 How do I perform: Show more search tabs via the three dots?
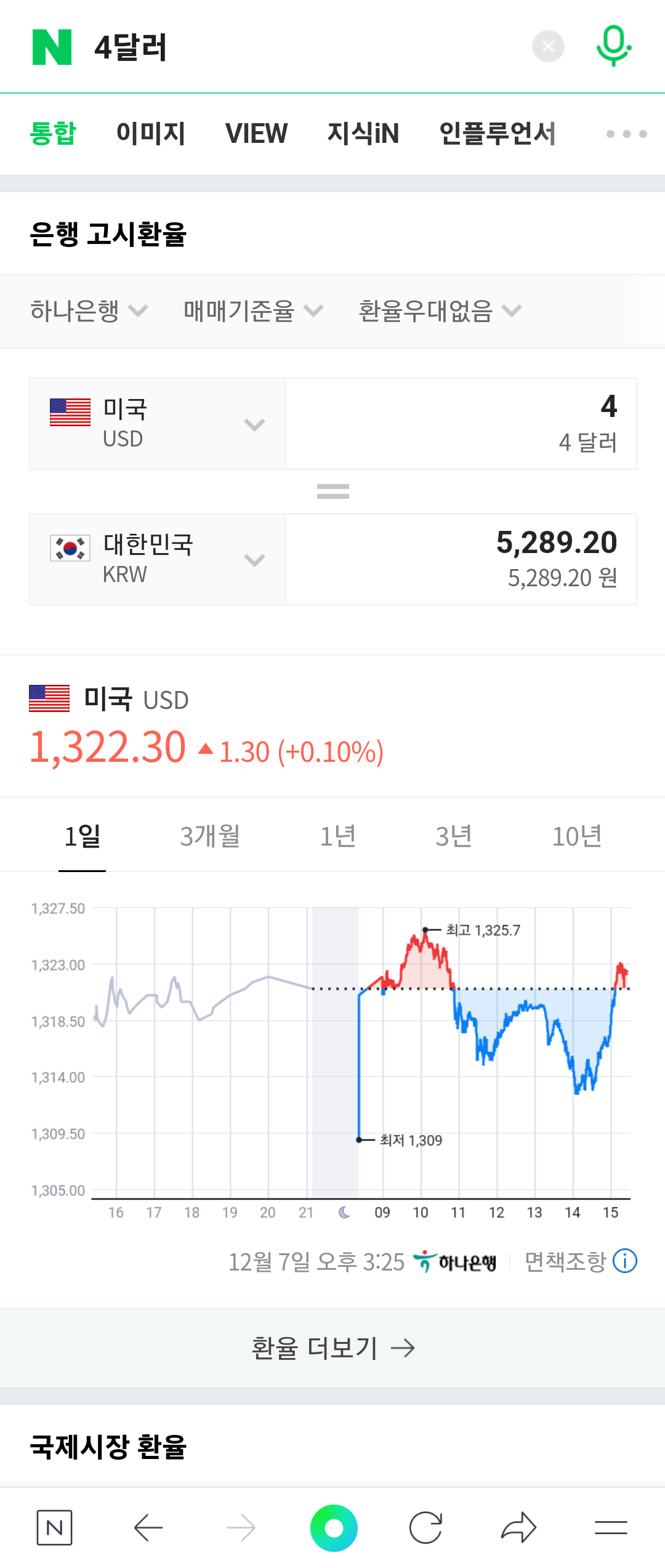[626, 134]
